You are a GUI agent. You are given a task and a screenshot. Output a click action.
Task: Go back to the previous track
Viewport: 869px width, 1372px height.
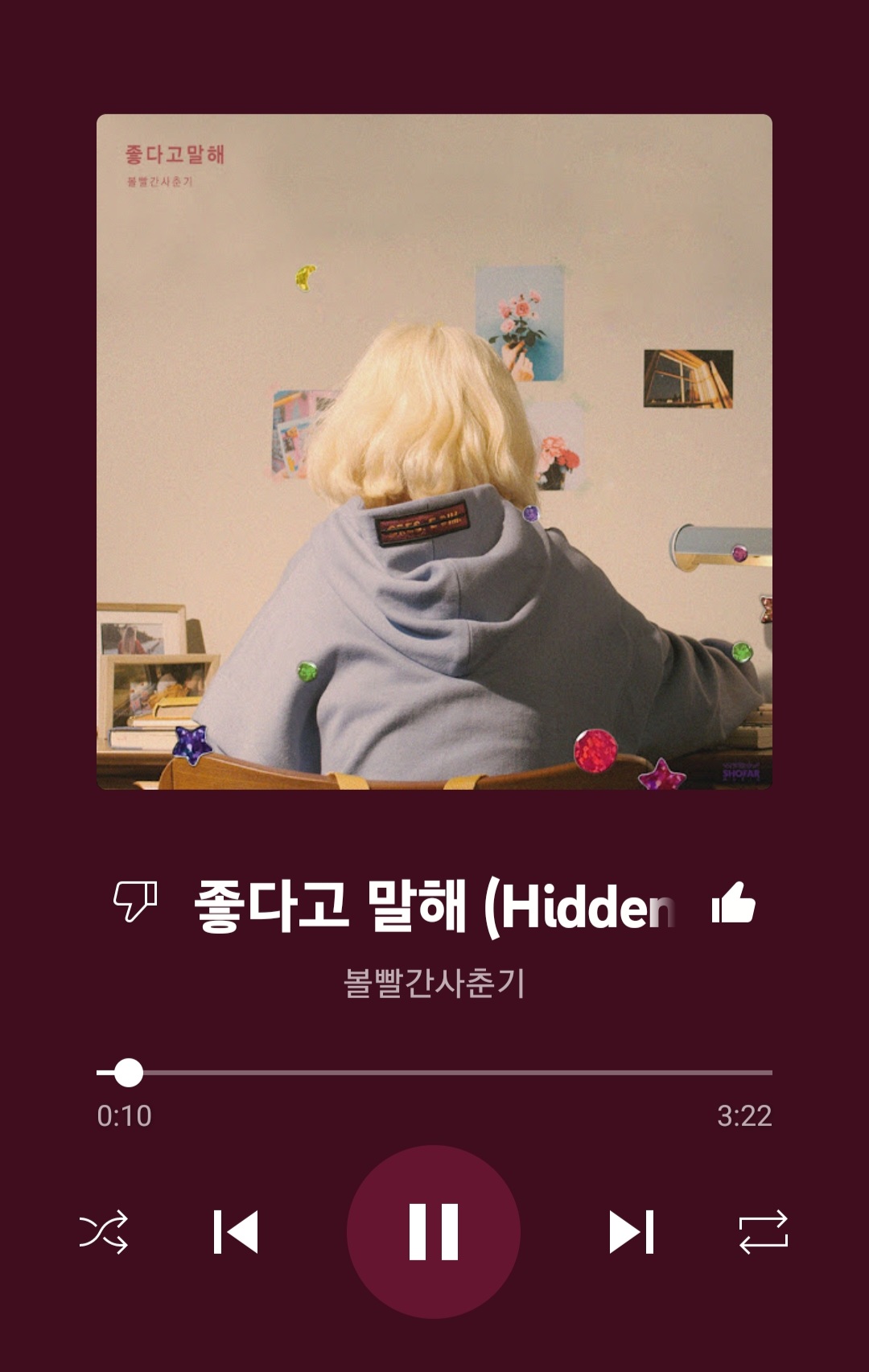point(236,1231)
